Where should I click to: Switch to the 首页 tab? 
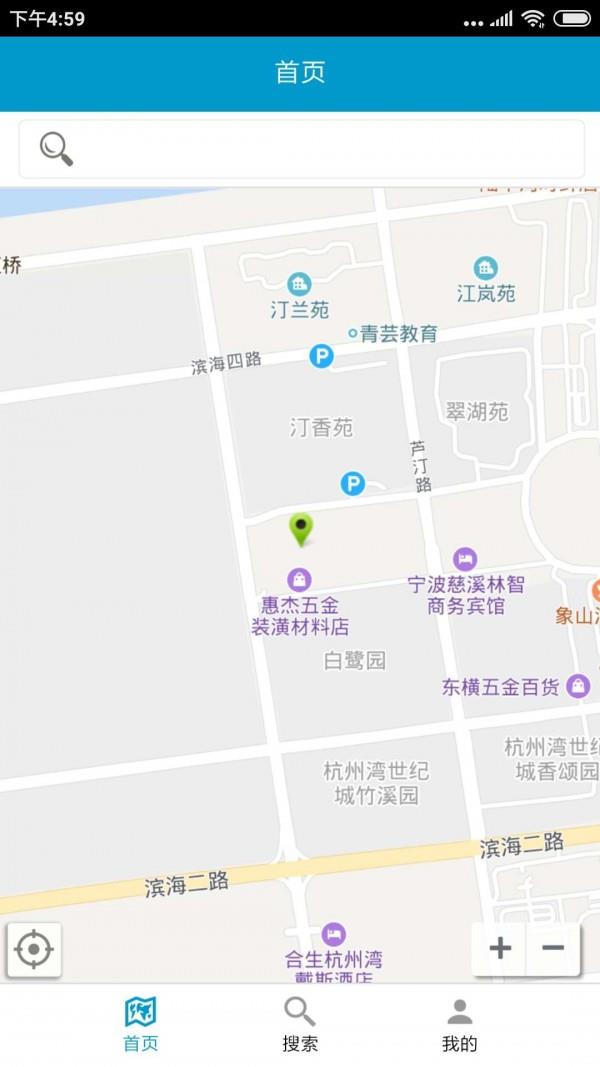140,1024
